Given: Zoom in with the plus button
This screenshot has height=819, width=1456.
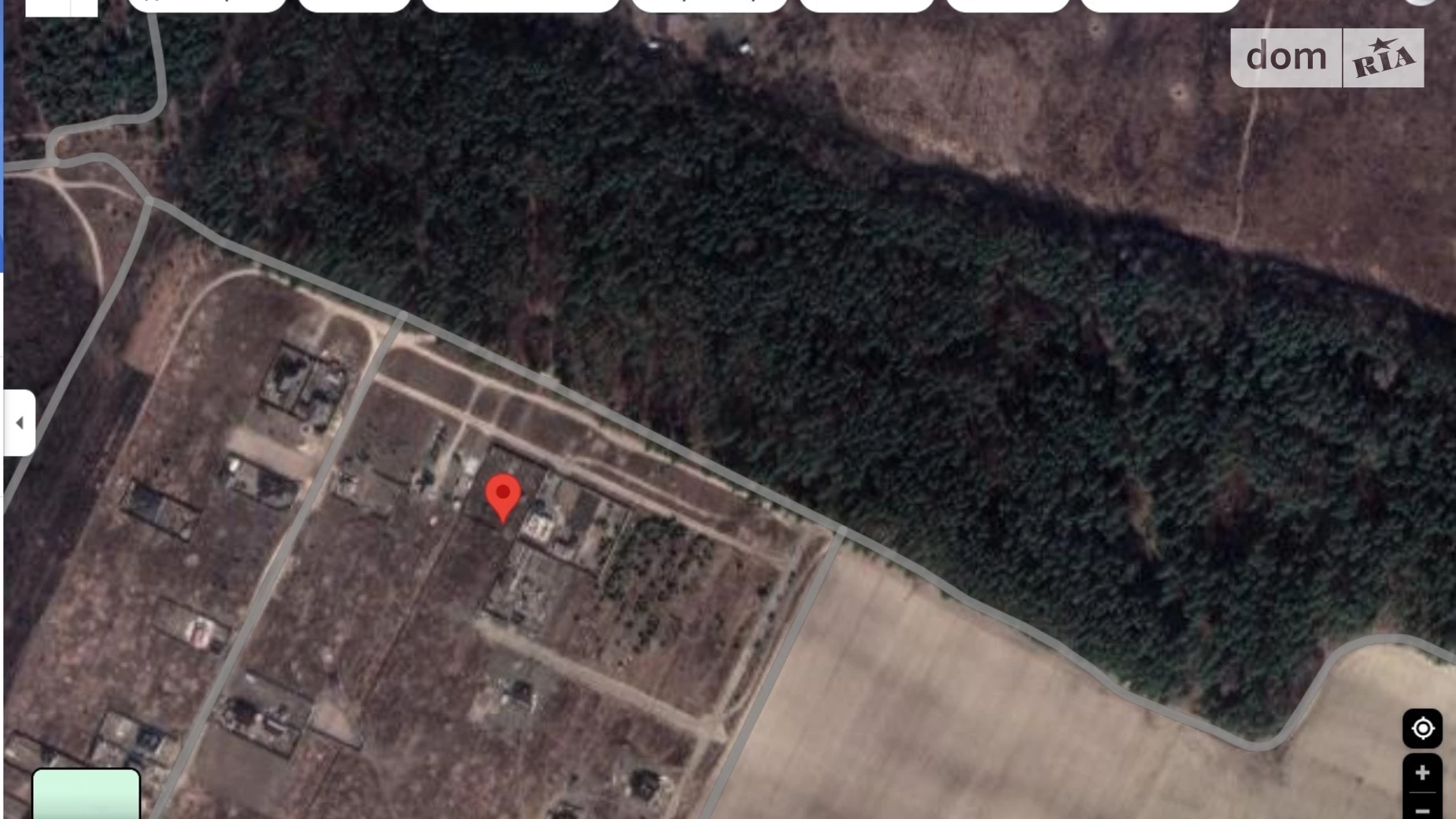Looking at the screenshot, I should tap(1422, 773).
